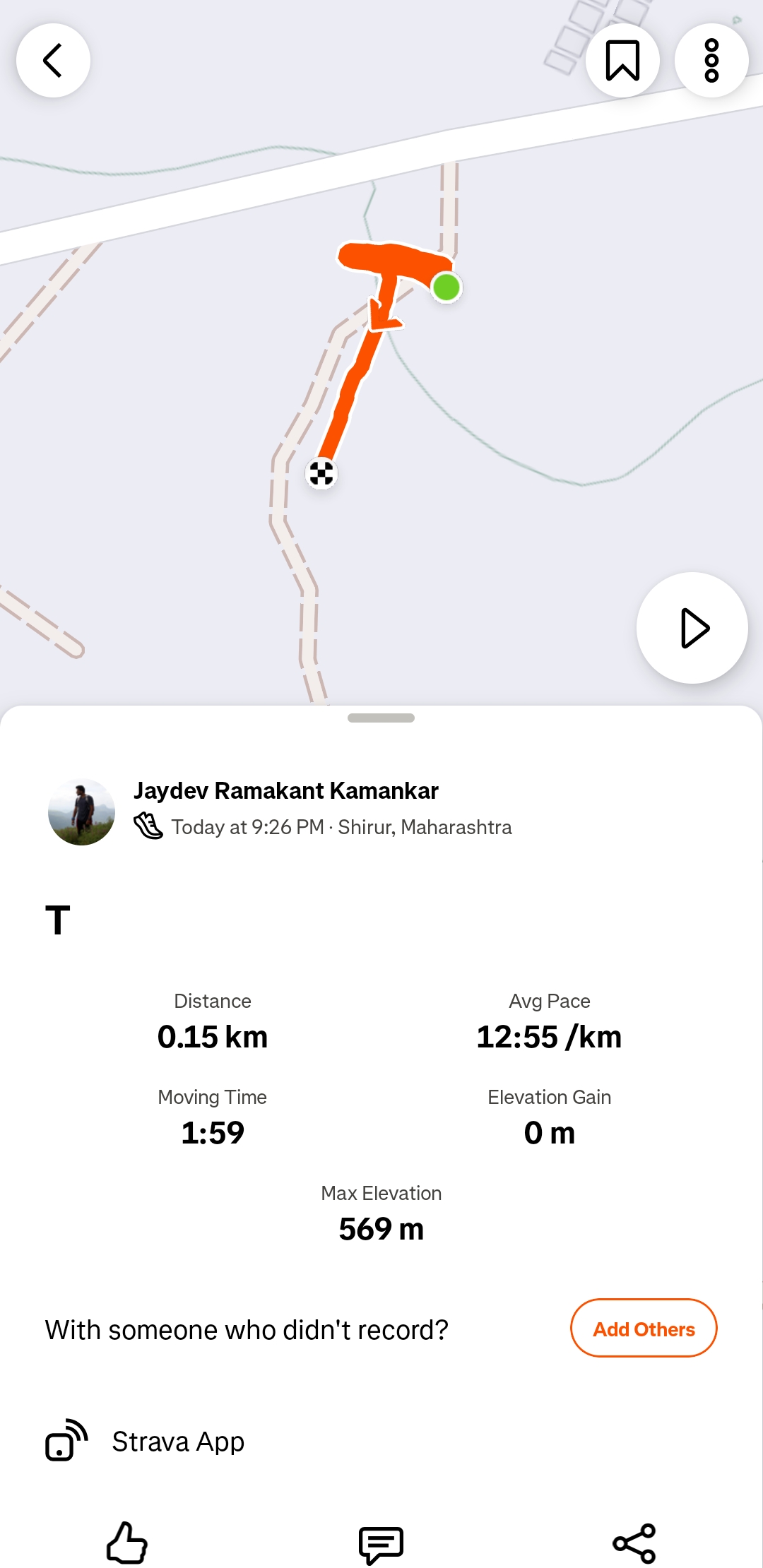Share this activity
Image resolution: width=763 pixels, height=1568 pixels.
coord(634,1543)
